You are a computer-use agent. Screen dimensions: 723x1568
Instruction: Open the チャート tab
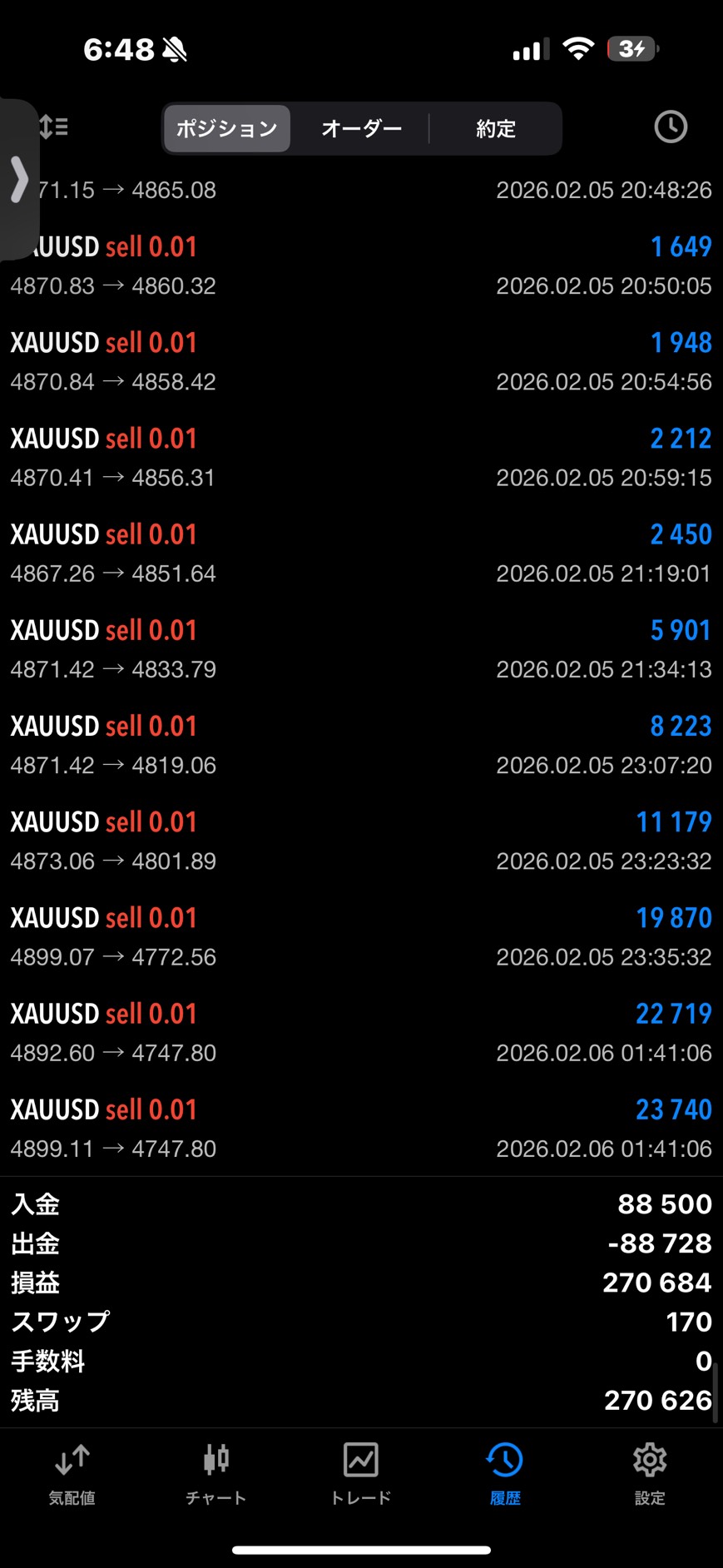point(216,1475)
